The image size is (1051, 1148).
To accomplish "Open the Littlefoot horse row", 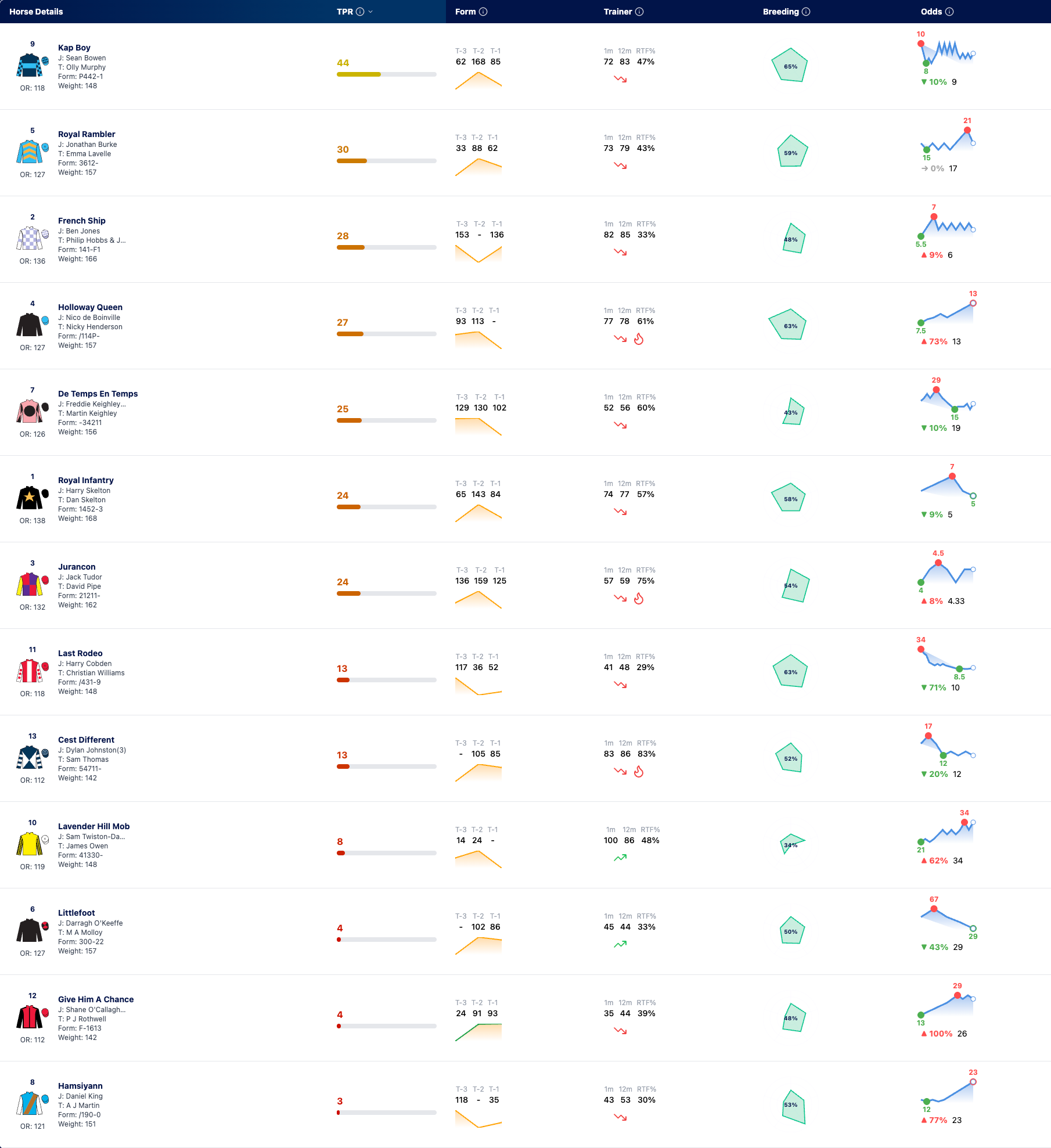I will 525,931.
